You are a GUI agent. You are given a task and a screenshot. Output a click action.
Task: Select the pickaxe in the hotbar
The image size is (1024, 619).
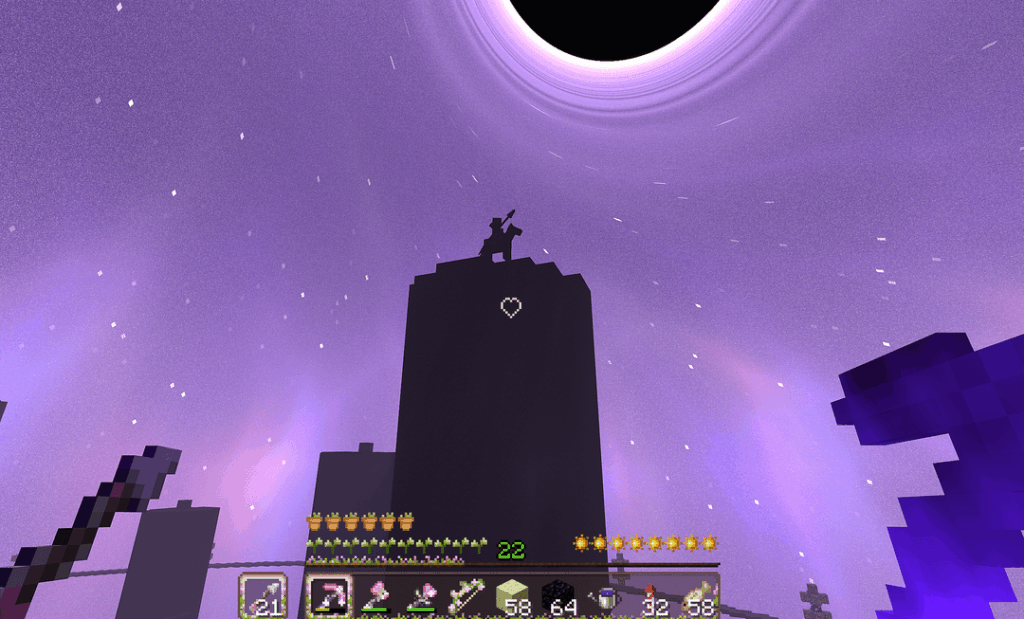(x=328, y=597)
